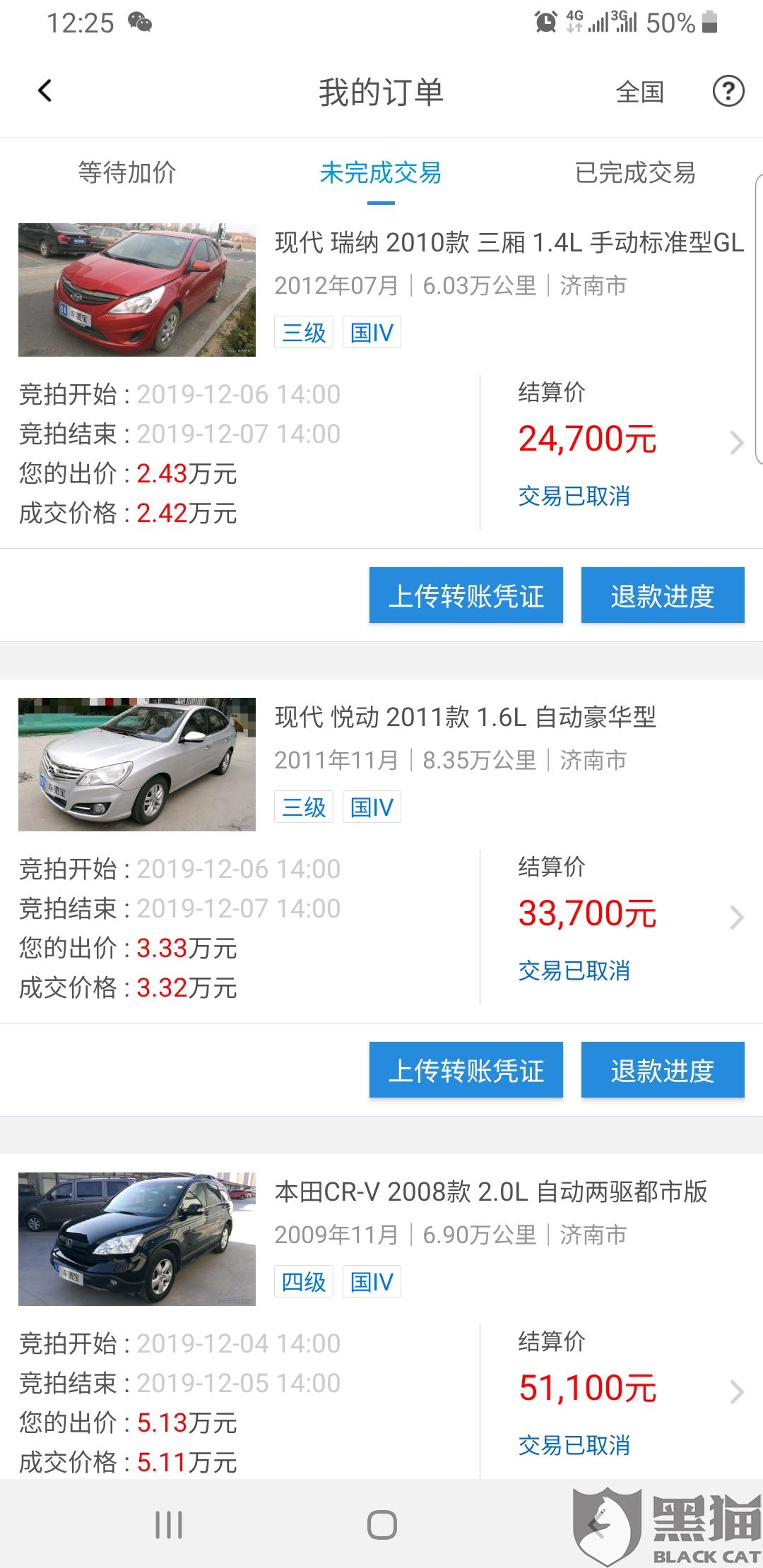Tap the system home button
Screen dimensions: 763x1568
381,1525
